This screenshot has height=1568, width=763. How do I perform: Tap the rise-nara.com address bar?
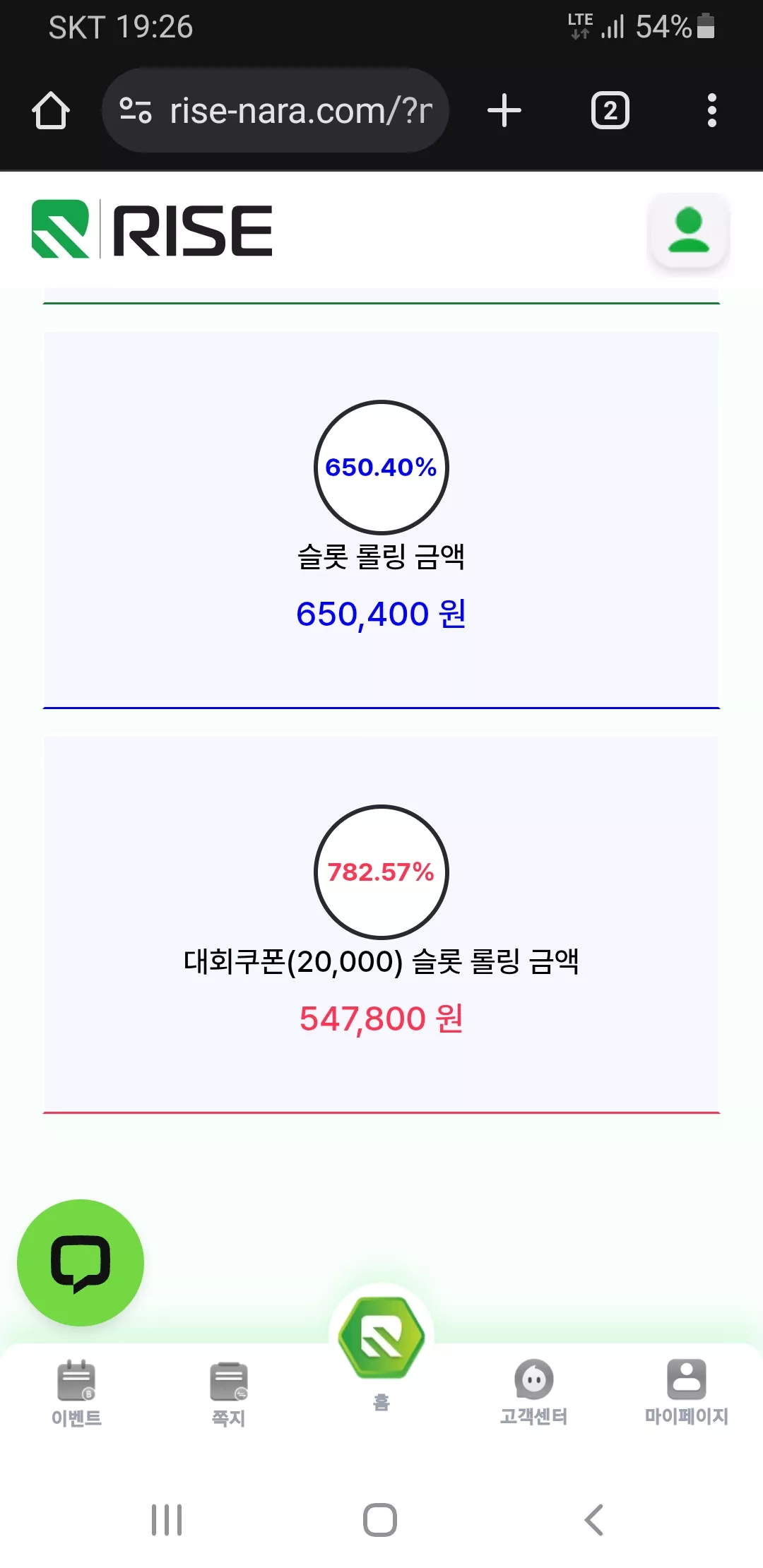(276, 110)
